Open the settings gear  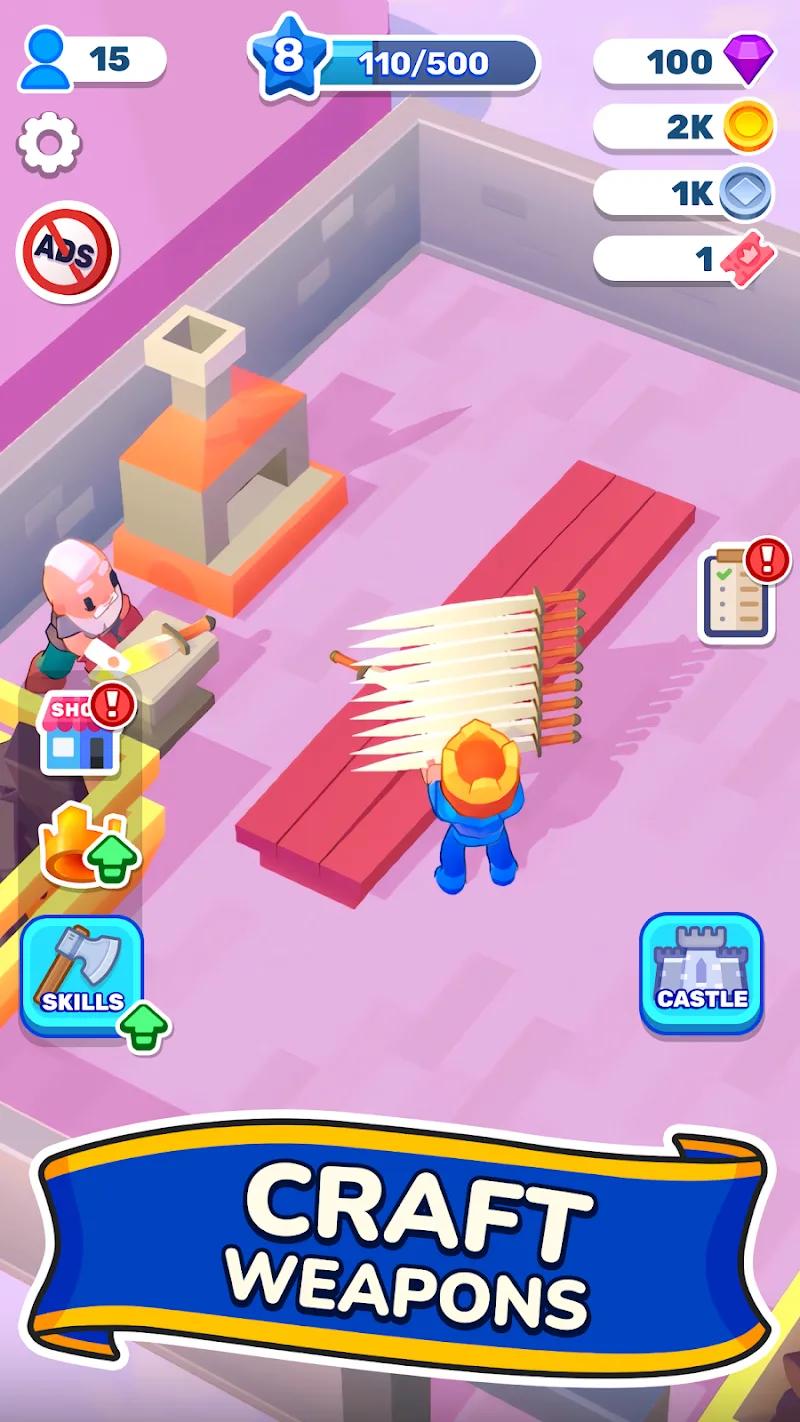[x=49, y=144]
